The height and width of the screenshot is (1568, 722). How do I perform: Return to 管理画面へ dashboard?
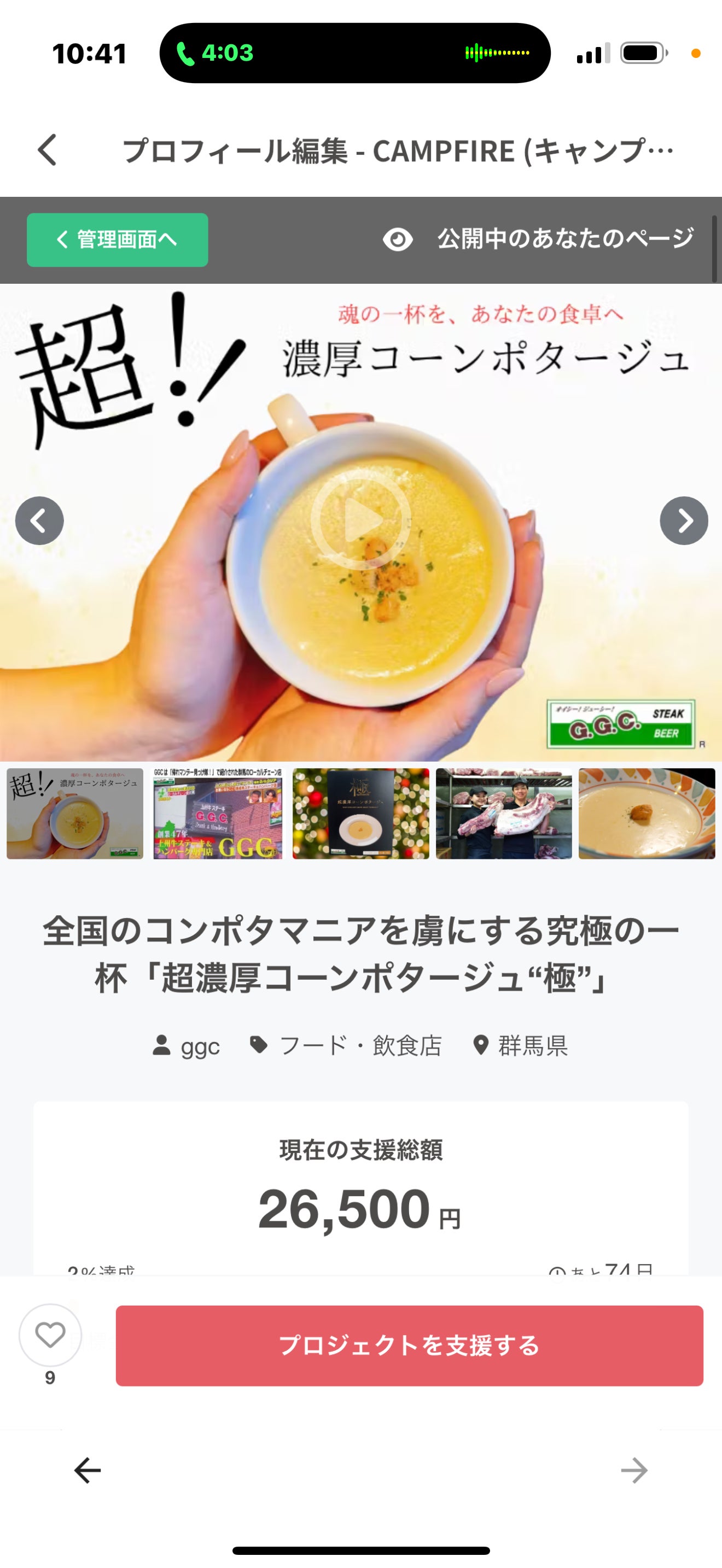pos(118,240)
